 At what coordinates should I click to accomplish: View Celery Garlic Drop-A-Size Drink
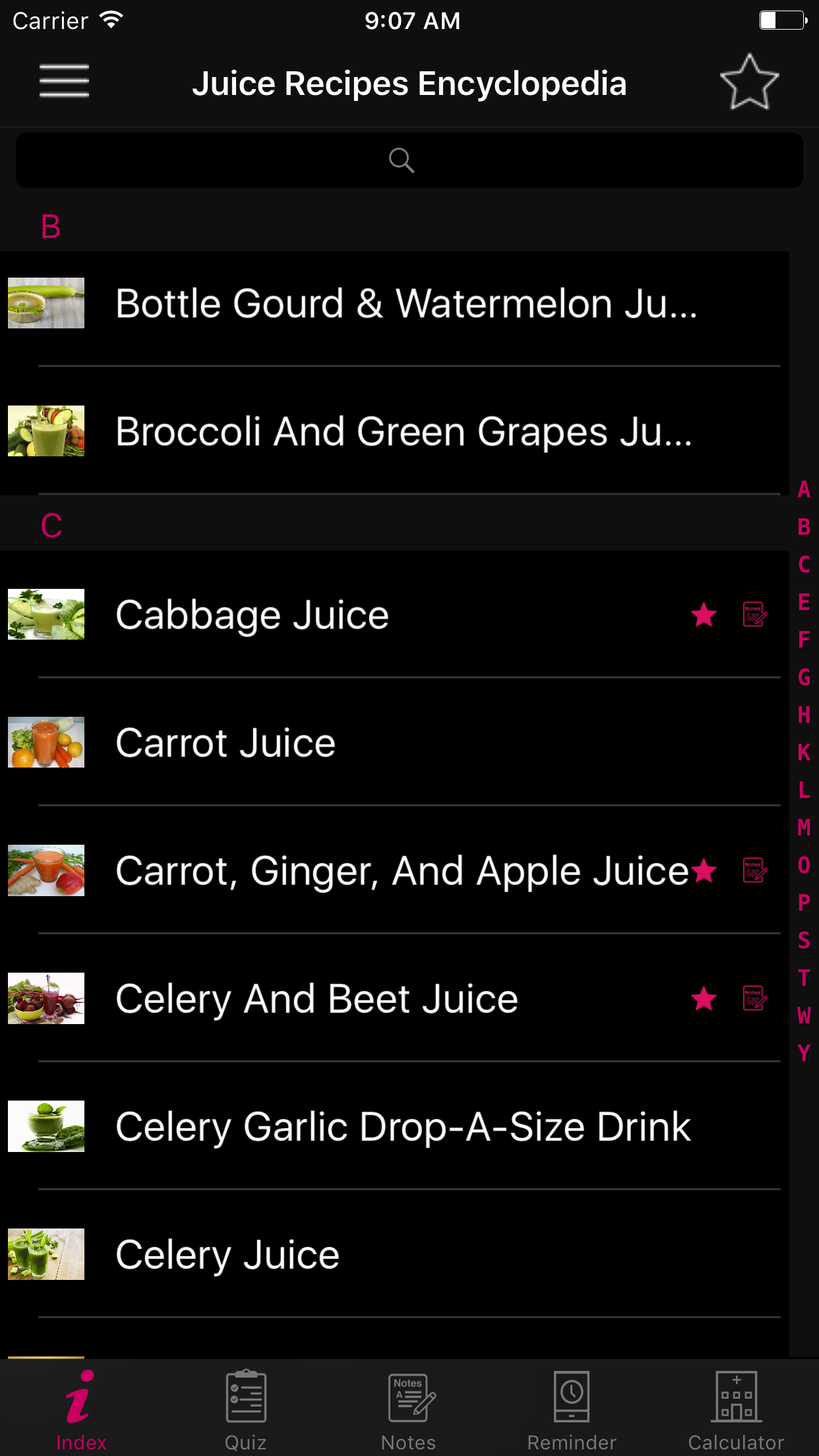(394, 1126)
